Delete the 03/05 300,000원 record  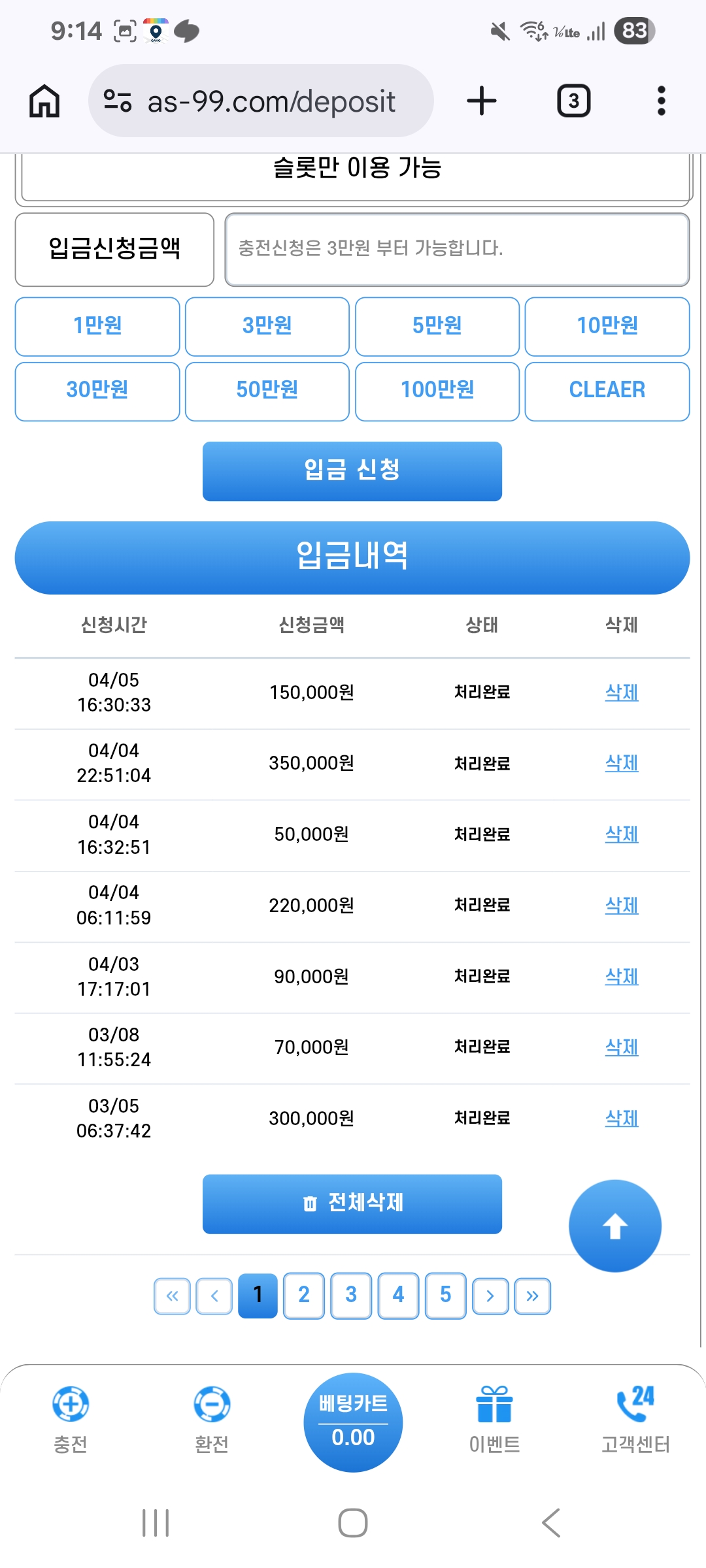pyautogui.click(x=621, y=1119)
